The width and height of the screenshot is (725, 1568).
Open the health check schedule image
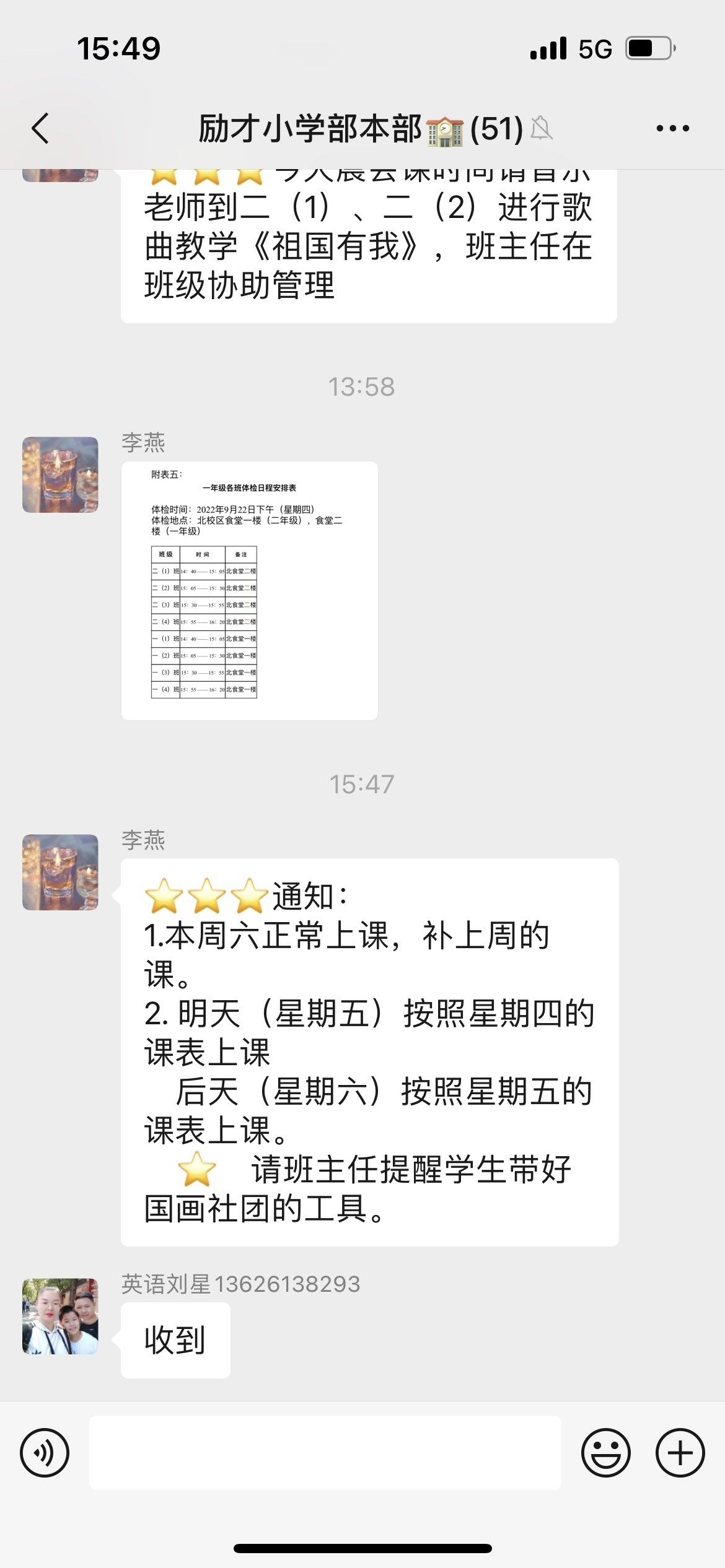249,590
